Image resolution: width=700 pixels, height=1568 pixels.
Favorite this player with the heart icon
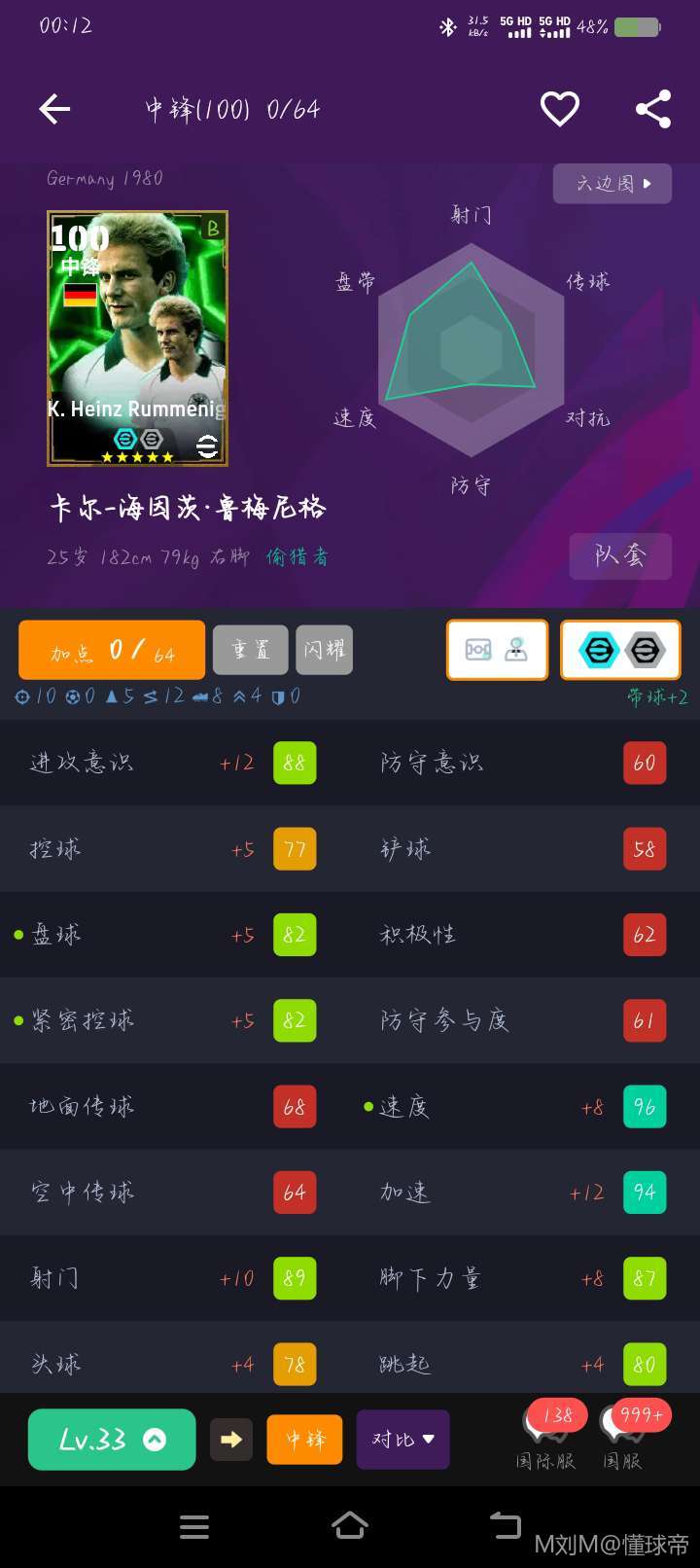pos(559,109)
